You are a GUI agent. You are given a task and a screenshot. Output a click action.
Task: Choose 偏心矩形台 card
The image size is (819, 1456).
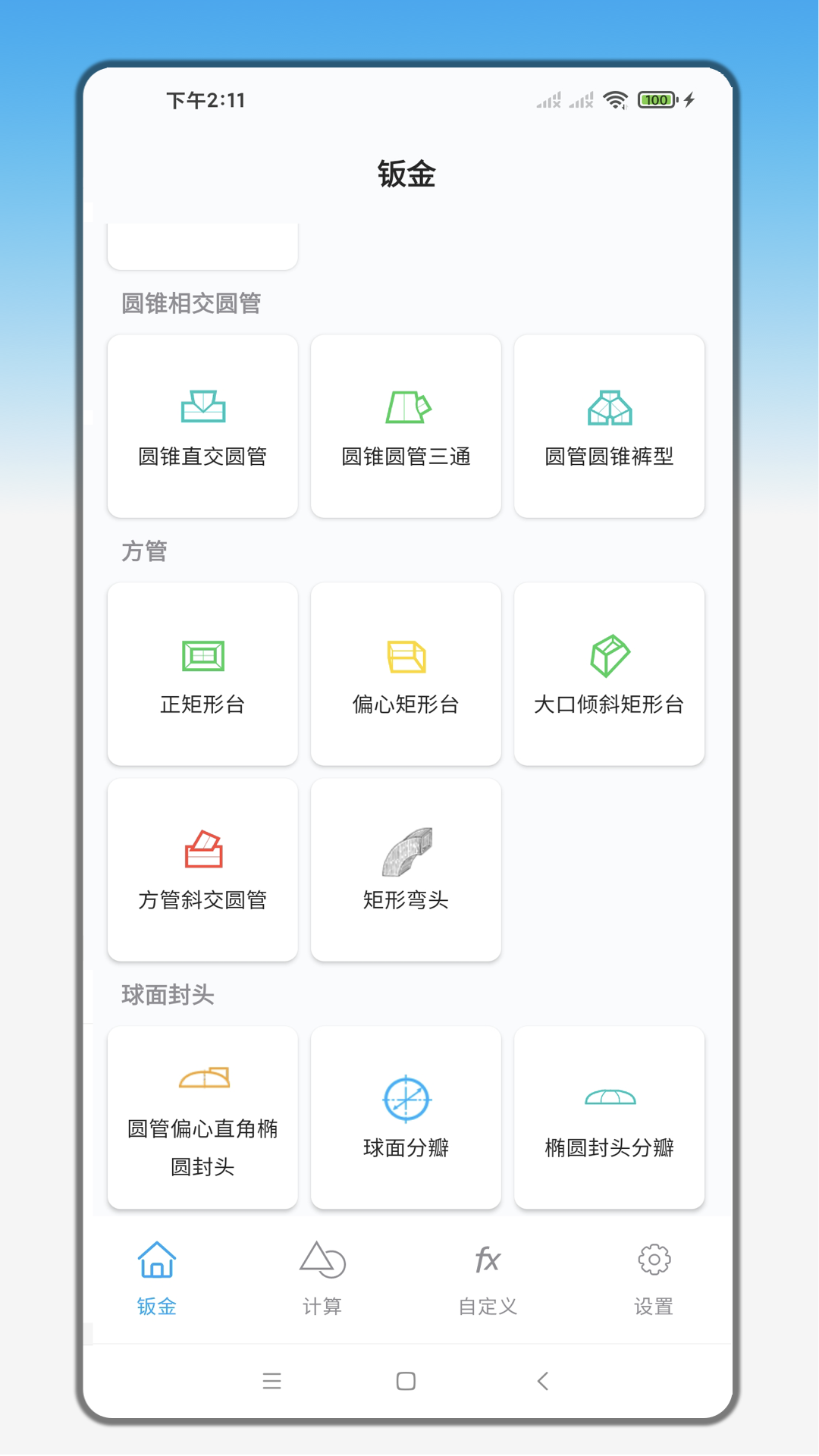[x=406, y=674]
